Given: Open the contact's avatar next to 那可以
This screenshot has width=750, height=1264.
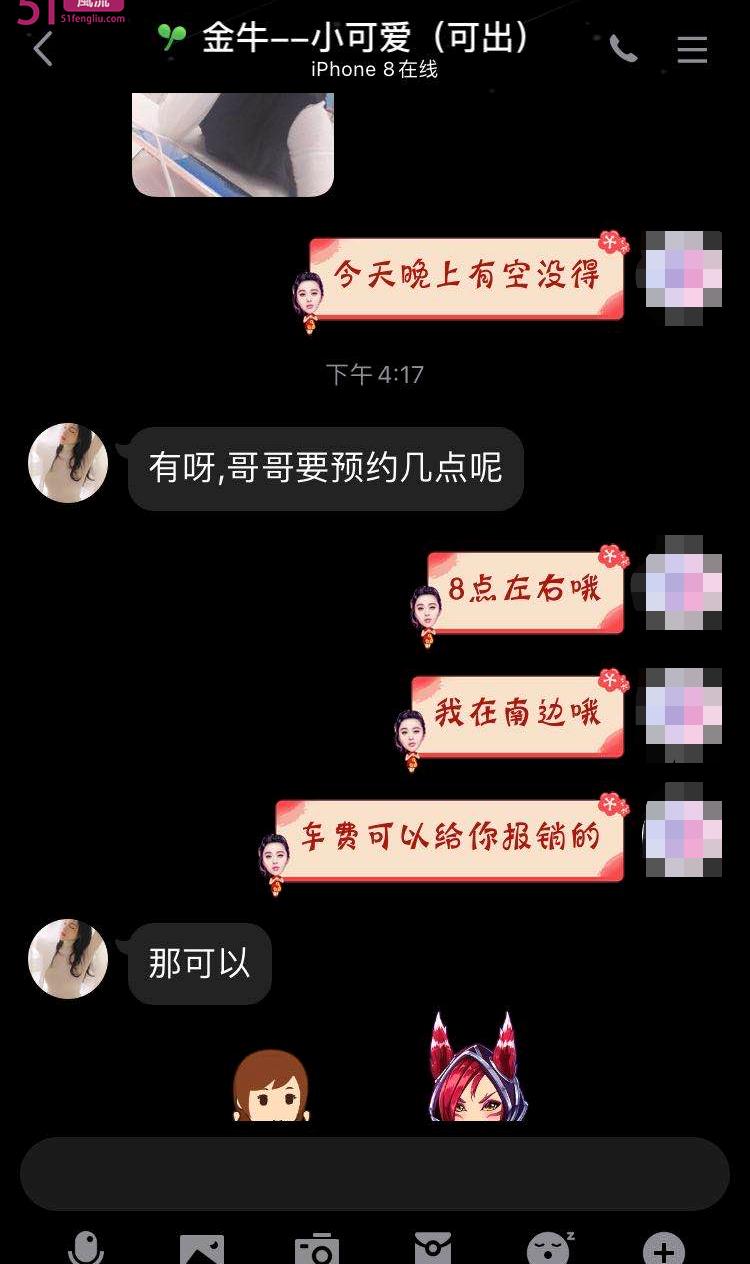Looking at the screenshot, I should (x=67, y=959).
